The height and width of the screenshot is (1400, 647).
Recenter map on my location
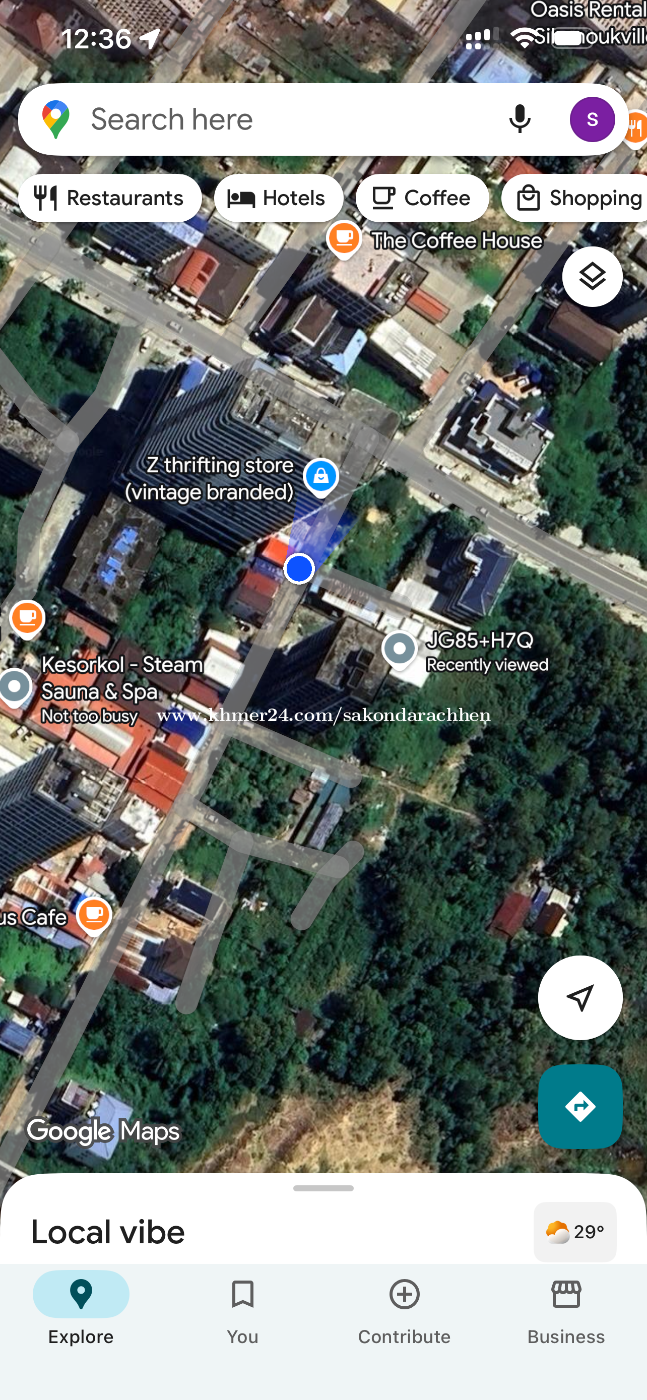click(580, 997)
